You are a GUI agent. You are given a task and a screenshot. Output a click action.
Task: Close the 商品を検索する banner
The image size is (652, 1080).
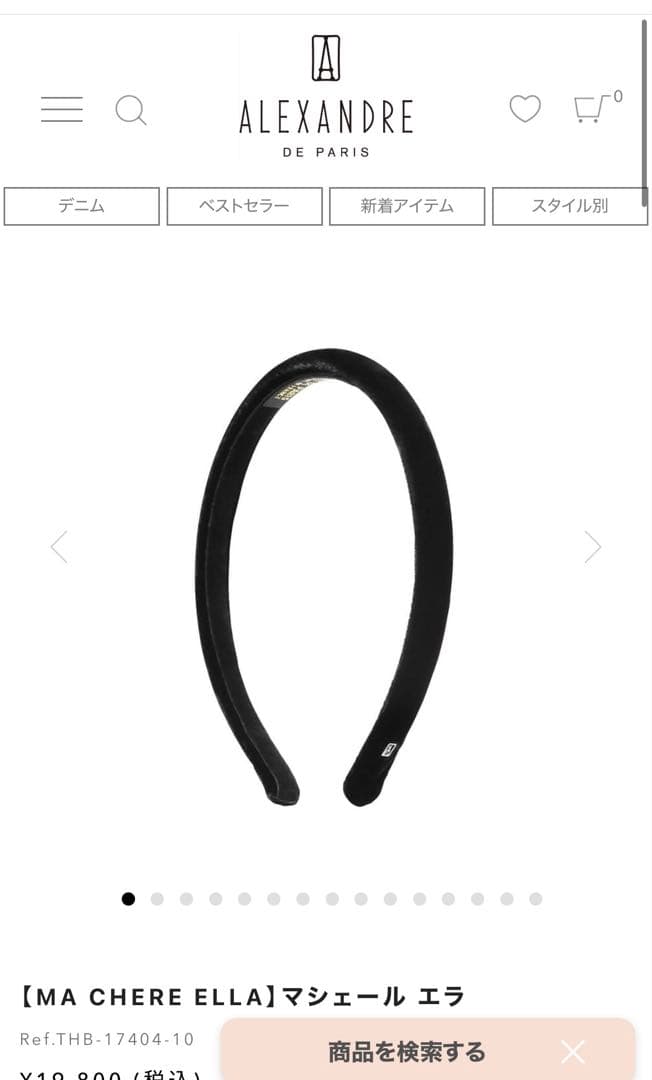pos(572,1051)
